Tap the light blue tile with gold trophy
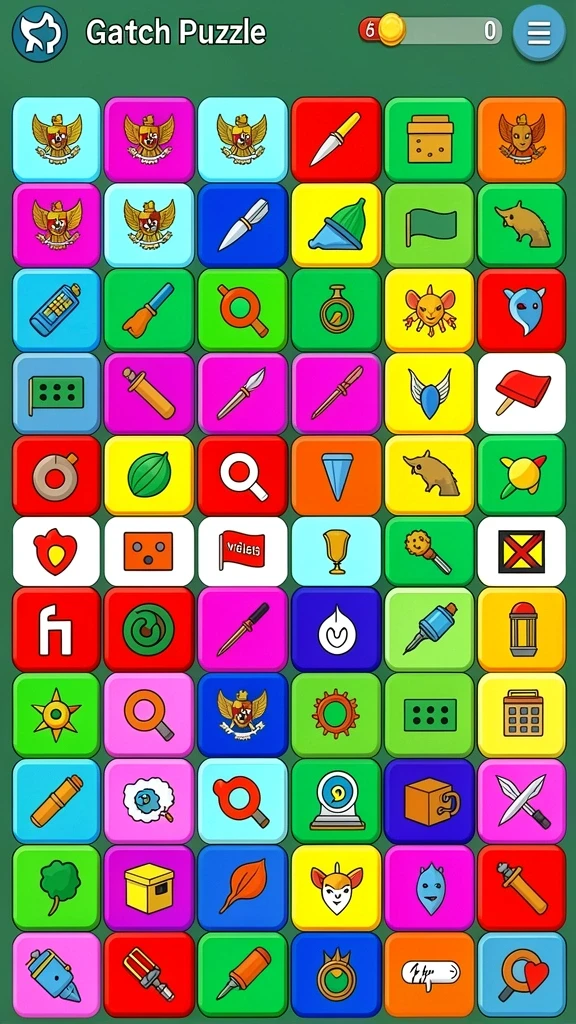 (x=336, y=551)
